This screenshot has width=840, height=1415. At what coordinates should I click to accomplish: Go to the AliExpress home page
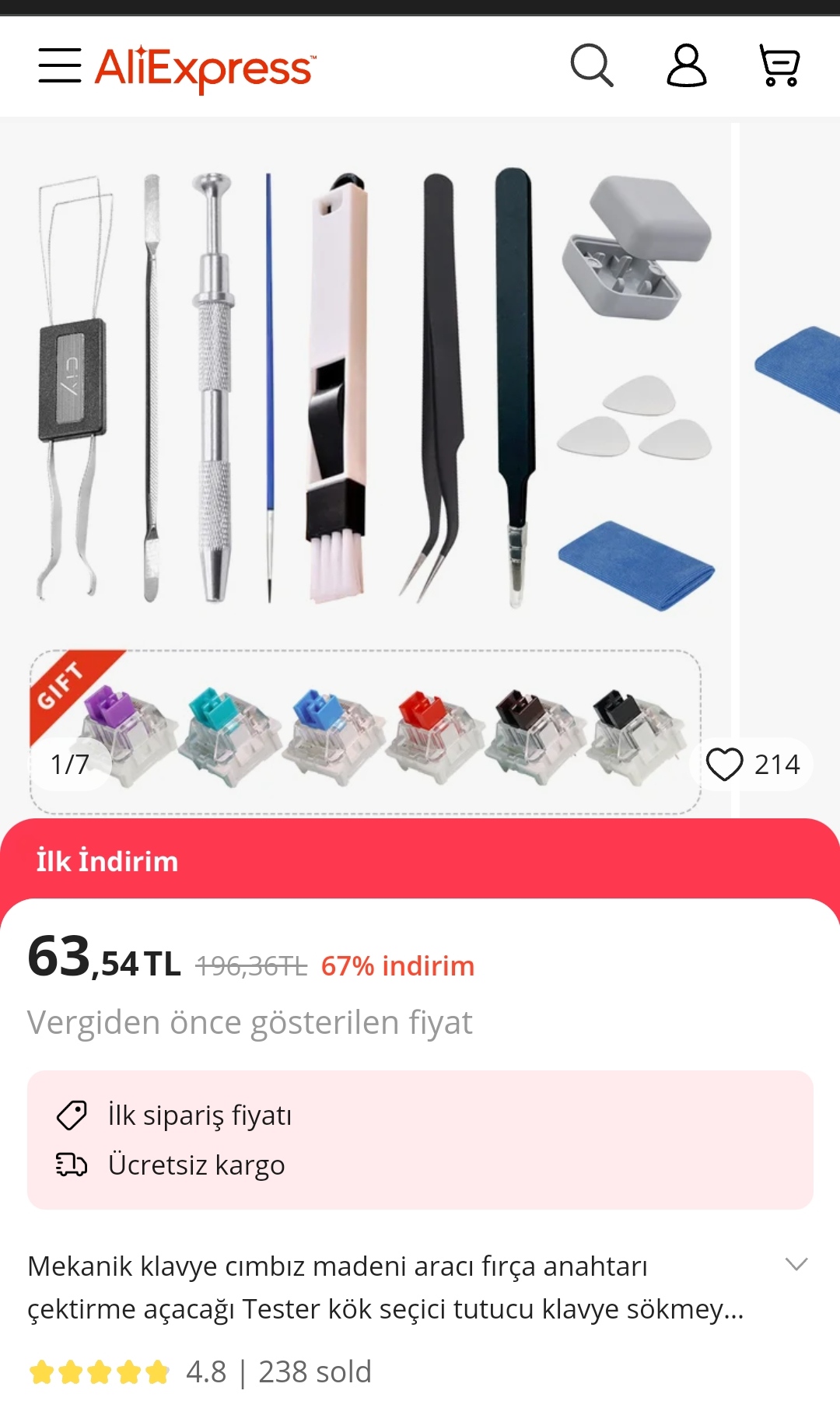click(205, 68)
